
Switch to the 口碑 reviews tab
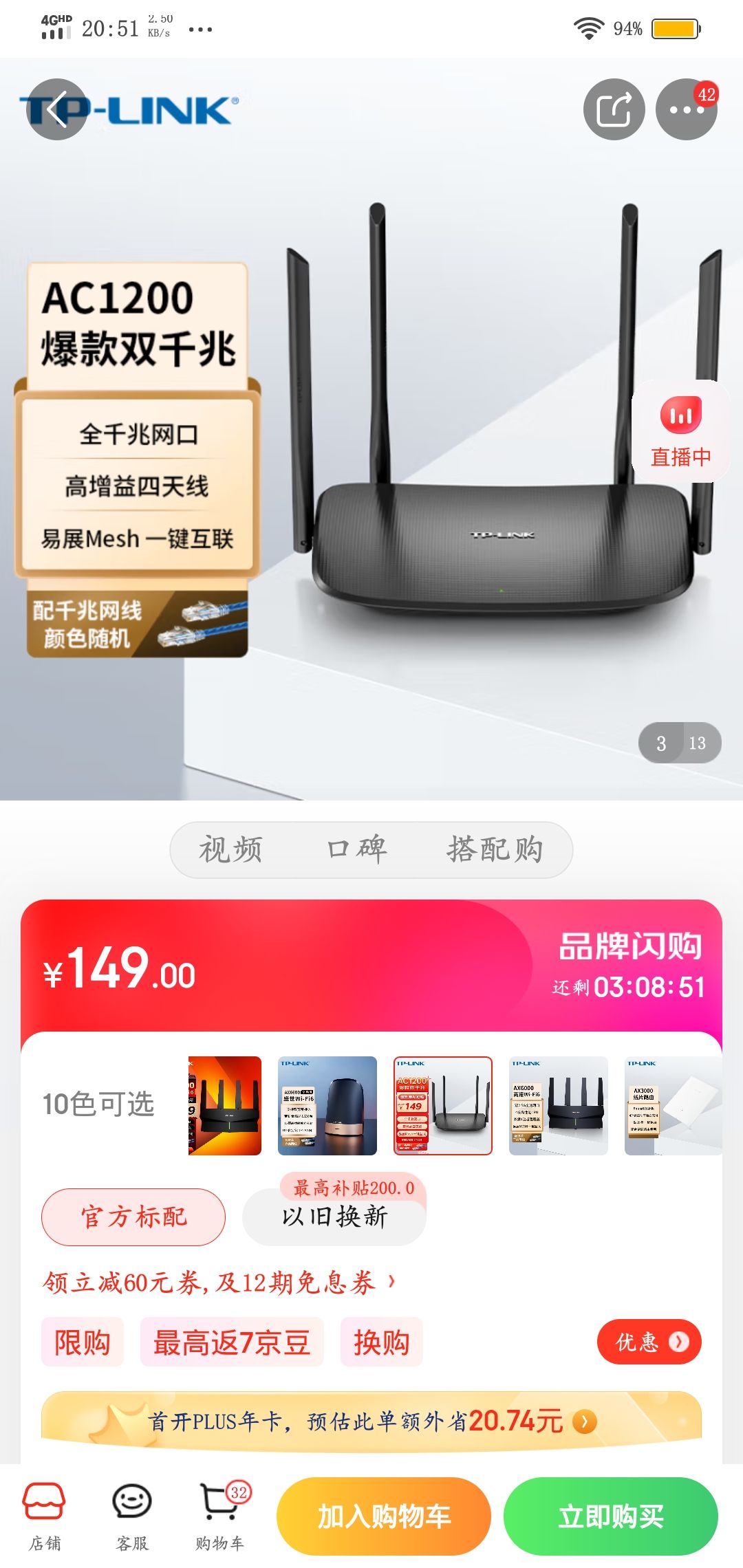356,849
